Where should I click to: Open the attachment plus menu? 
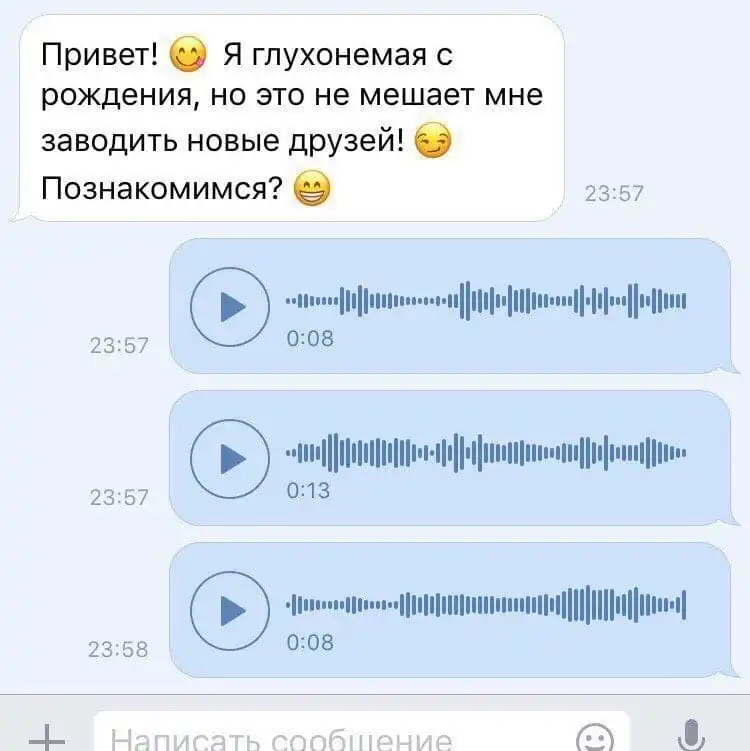pos(43,739)
